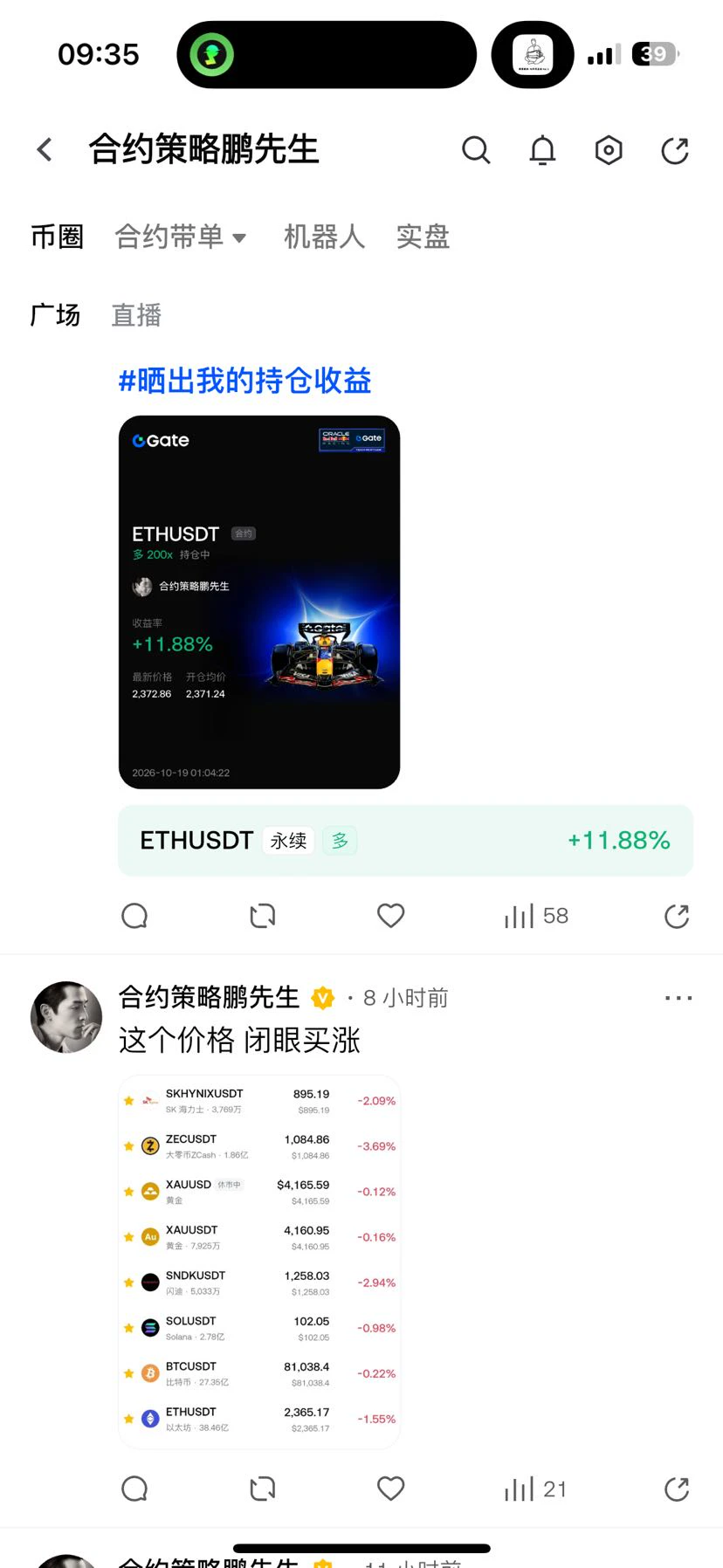Open the hexagon settings icon

(x=609, y=150)
